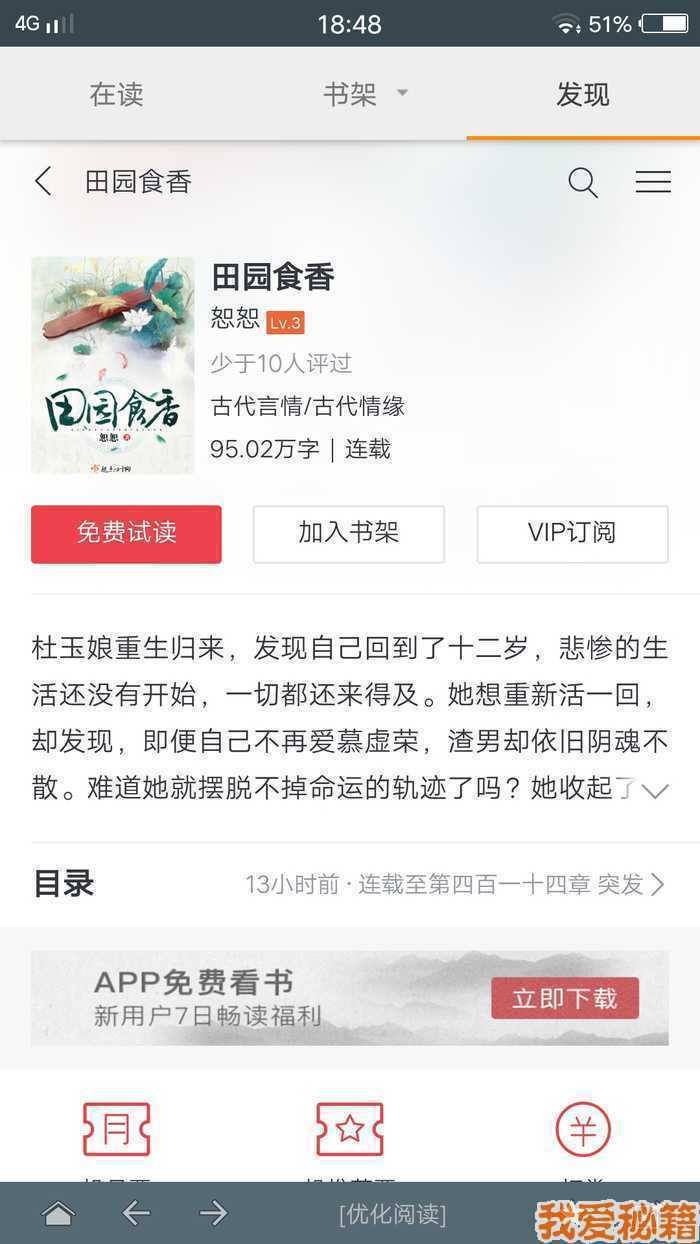The width and height of the screenshot is (700, 1244).
Task: Tap 免费试读 to start reading
Action: click(x=126, y=533)
